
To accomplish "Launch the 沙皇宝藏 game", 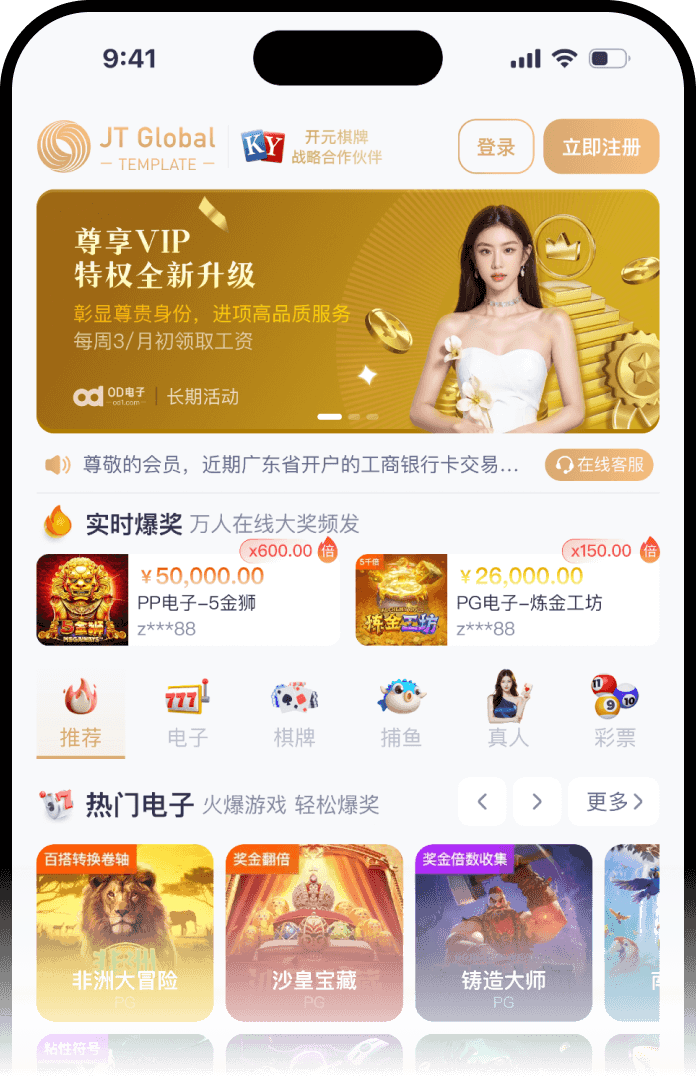I will [314, 932].
